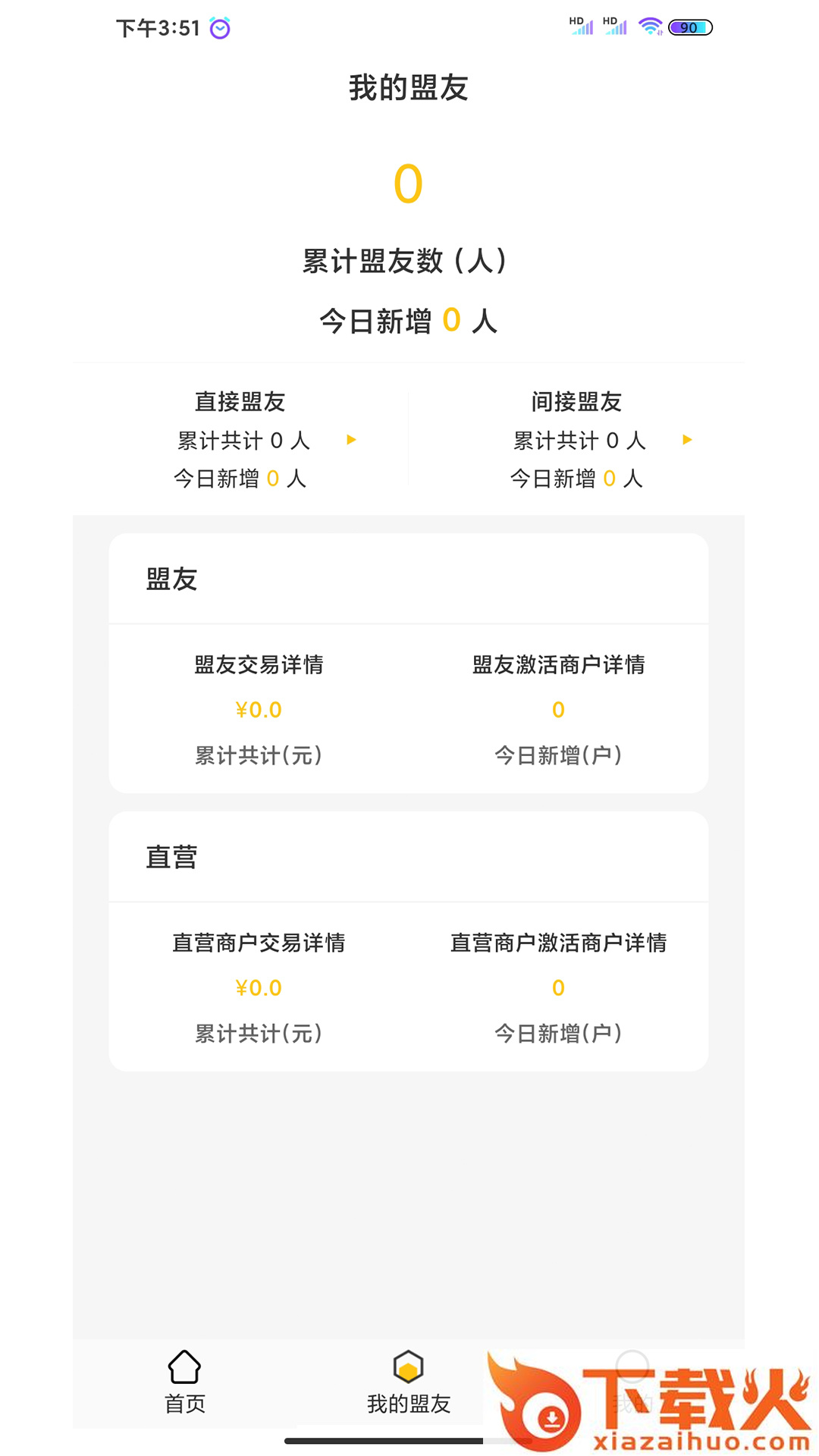
Task: Select the 我的盟友 tab
Action: [x=408, y=1382]
